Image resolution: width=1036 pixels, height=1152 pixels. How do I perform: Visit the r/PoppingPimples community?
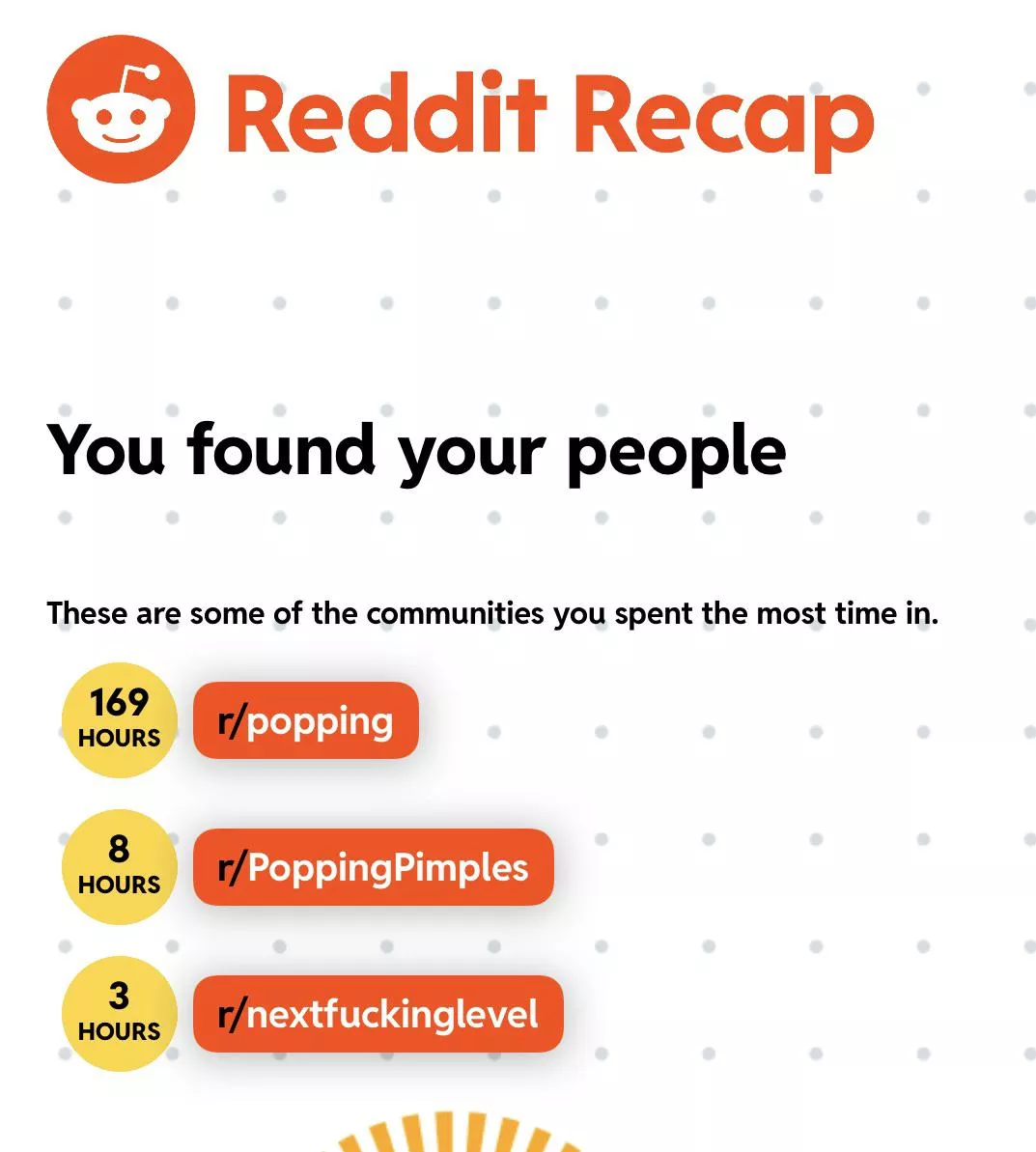374,868
